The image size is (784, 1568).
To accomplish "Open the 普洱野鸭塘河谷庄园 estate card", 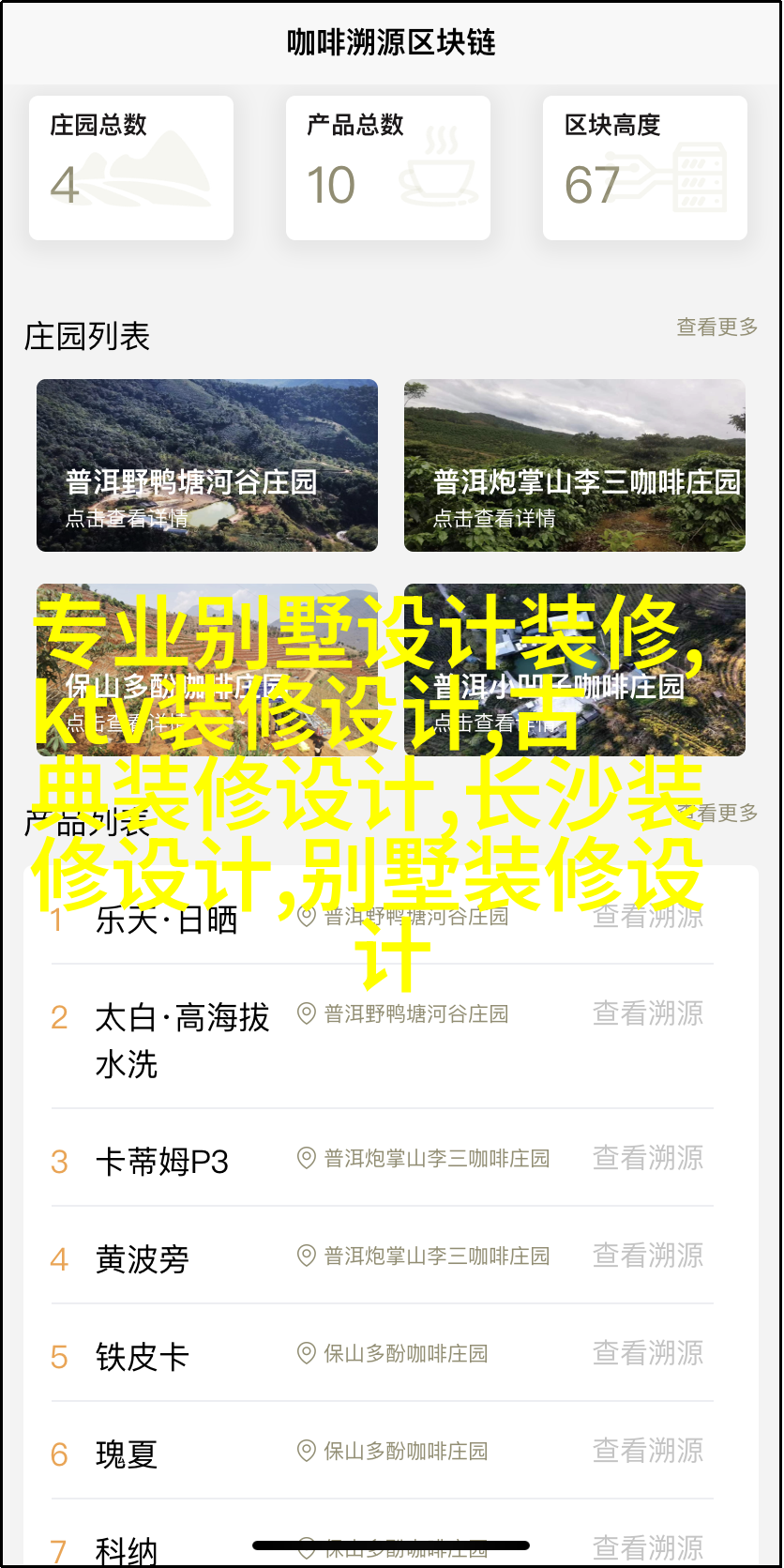I will (x=207, y=465).
